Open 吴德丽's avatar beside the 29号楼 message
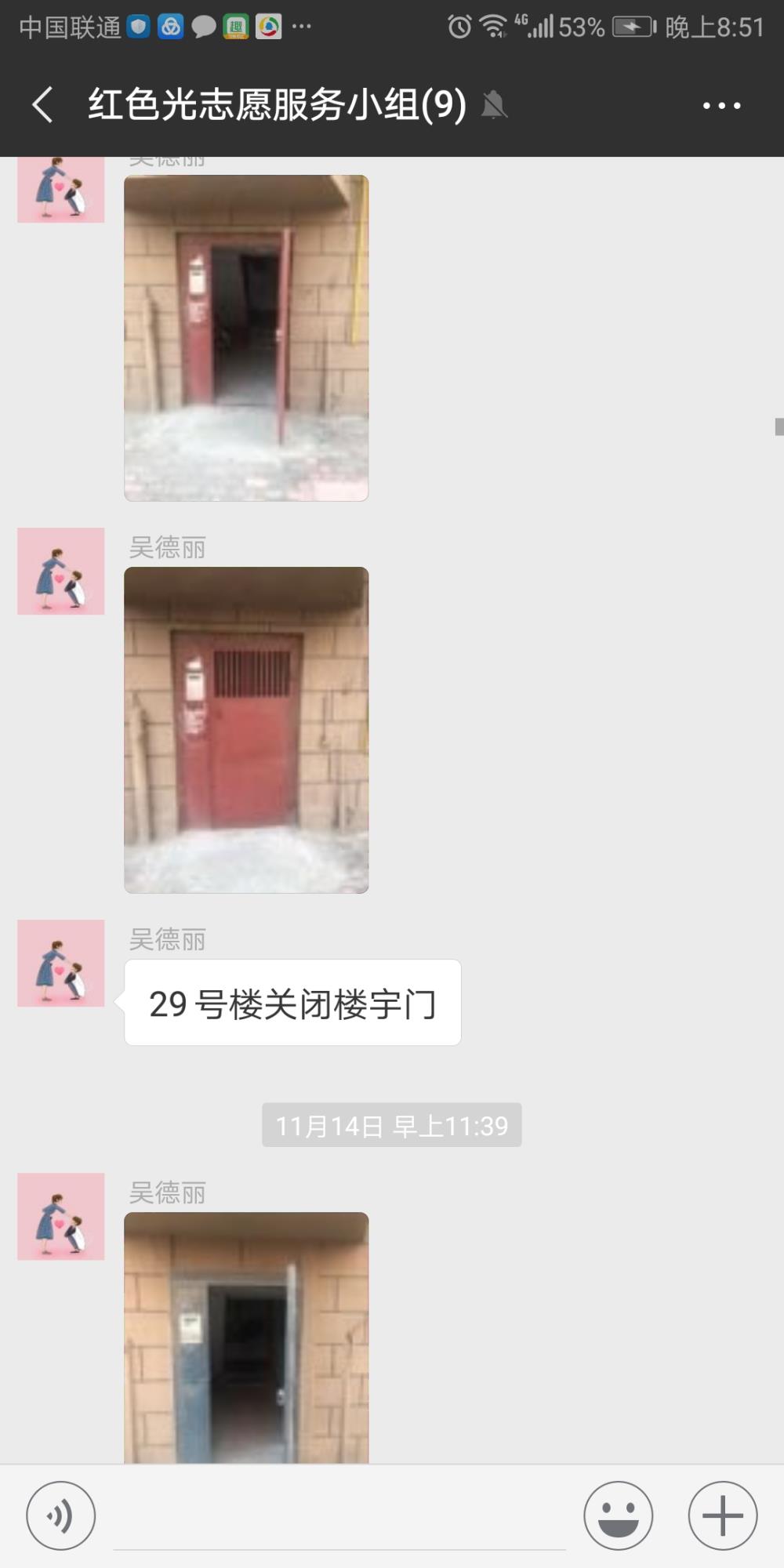 click(61, 963)
